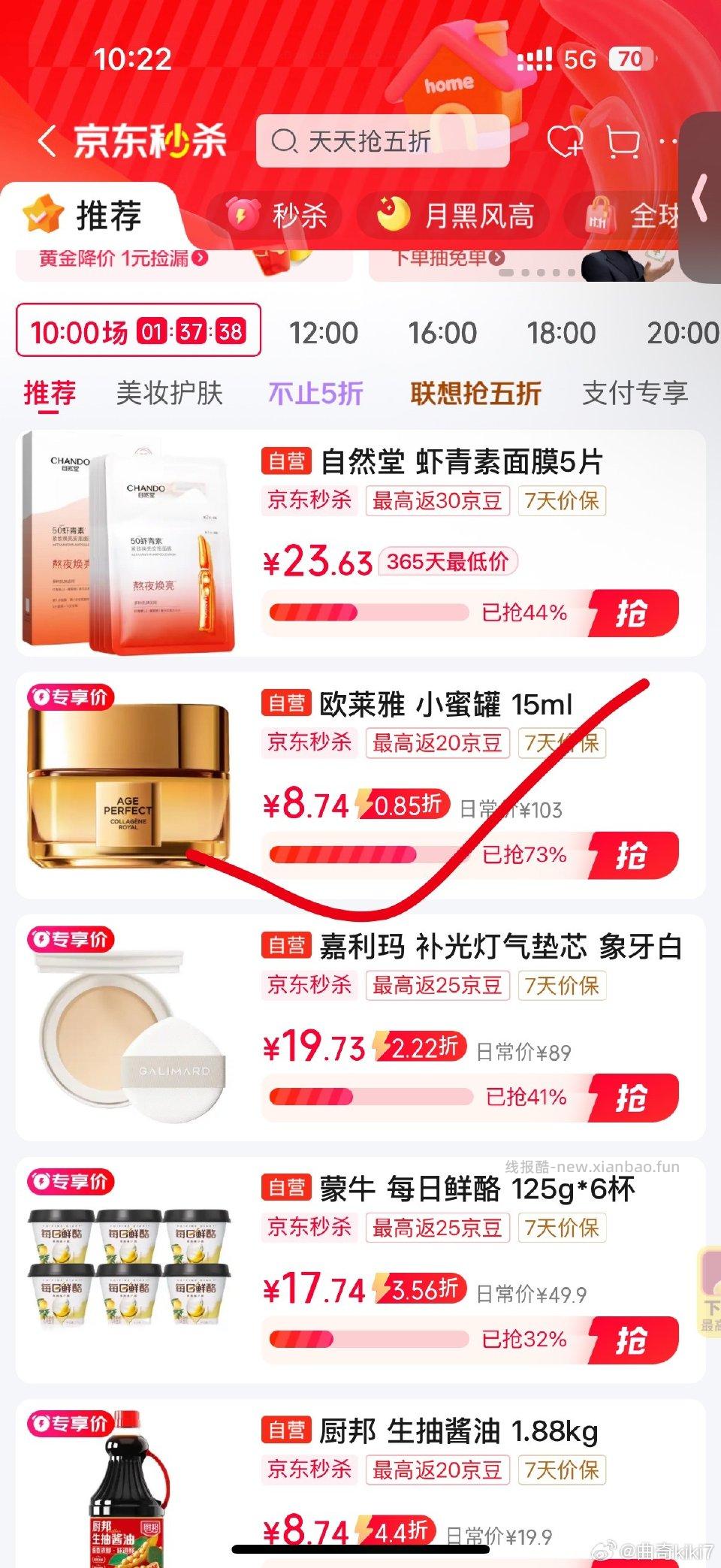Open favorites via the heart icon
The height and width of the screenshot is (1568, 721).
[565, 141]
